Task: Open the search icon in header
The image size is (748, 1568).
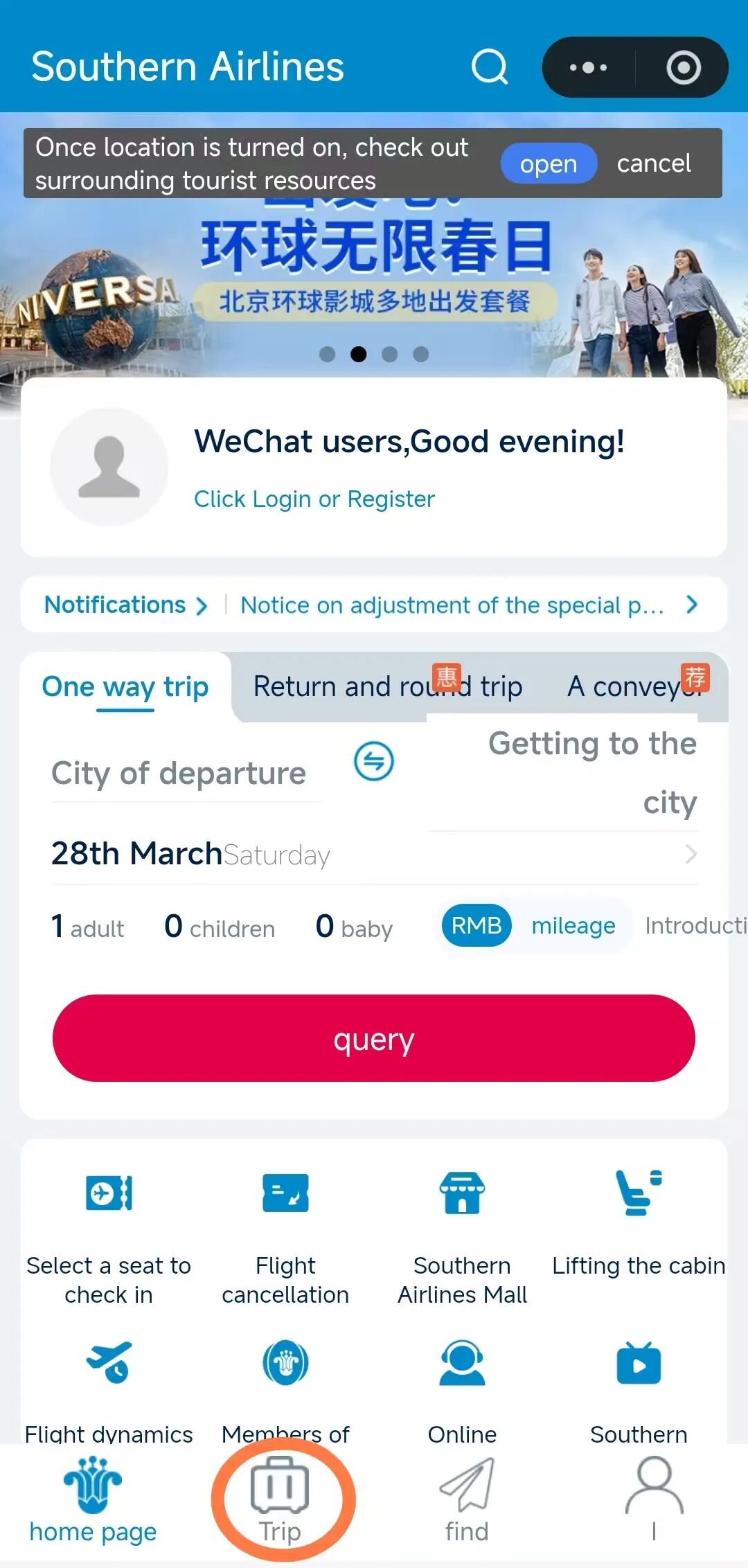Action: tap(490, 67)
